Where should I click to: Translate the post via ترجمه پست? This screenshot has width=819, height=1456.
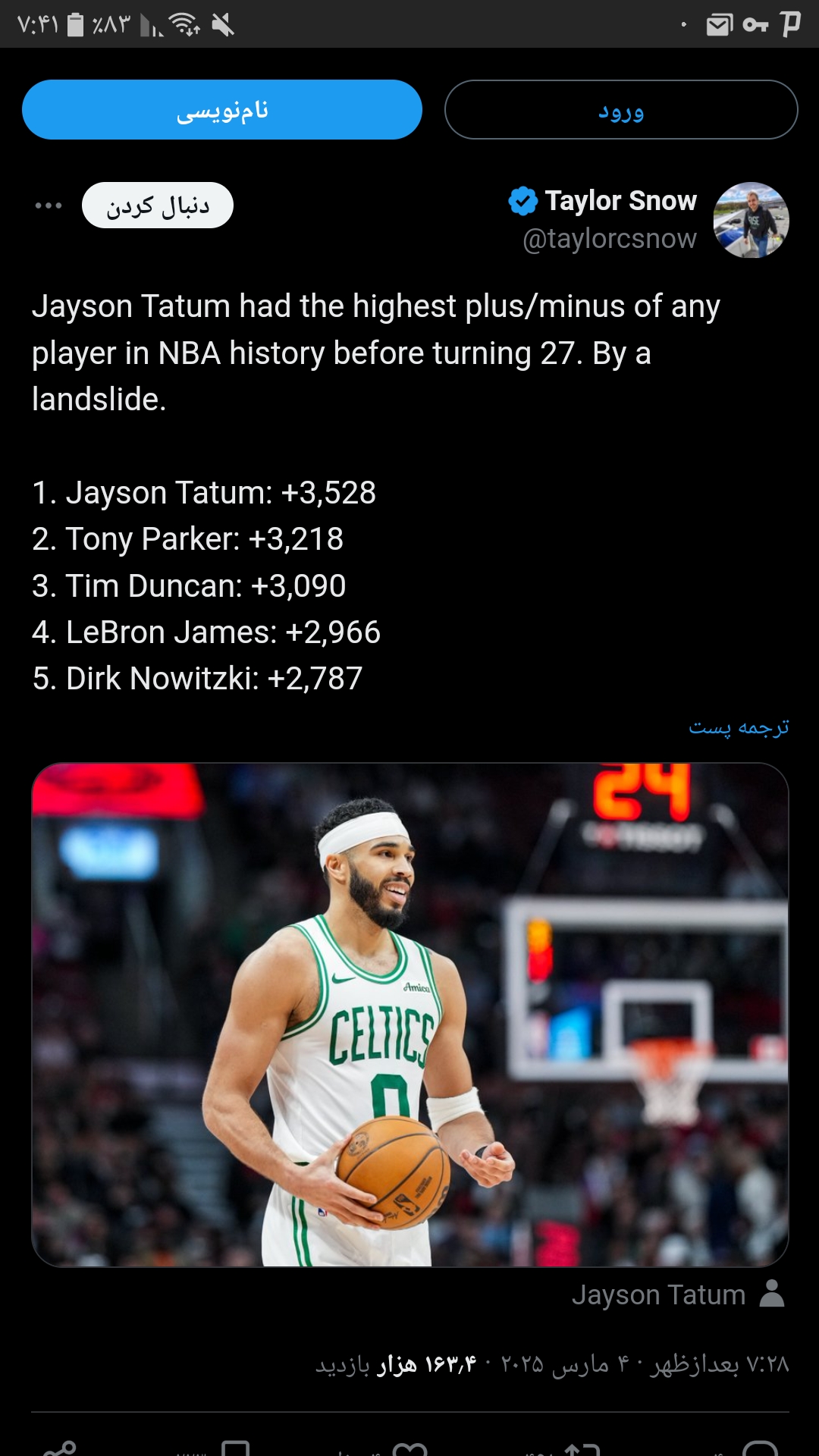(x=739, y=727)
